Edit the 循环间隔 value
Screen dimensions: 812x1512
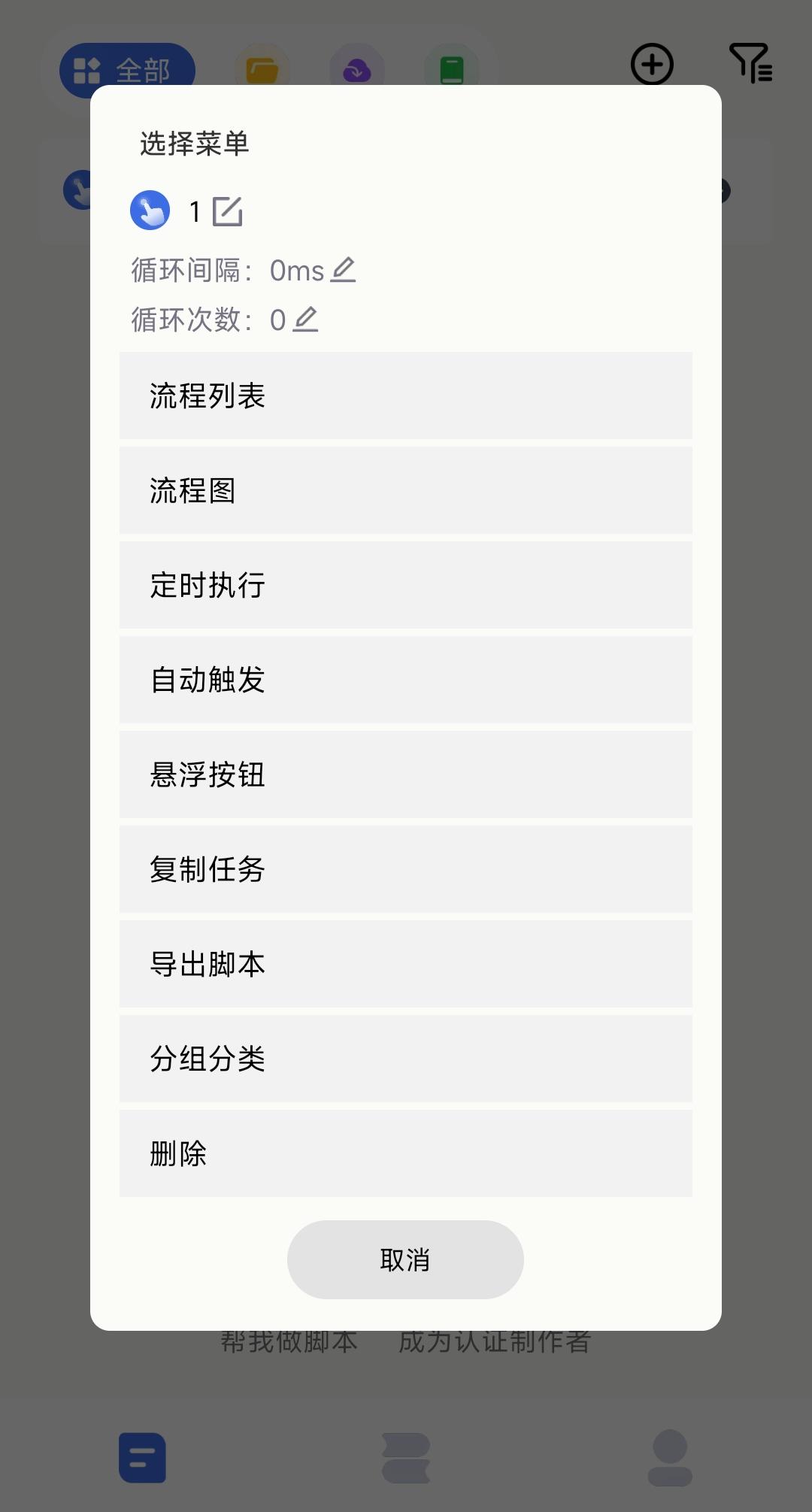coord(343,270)
